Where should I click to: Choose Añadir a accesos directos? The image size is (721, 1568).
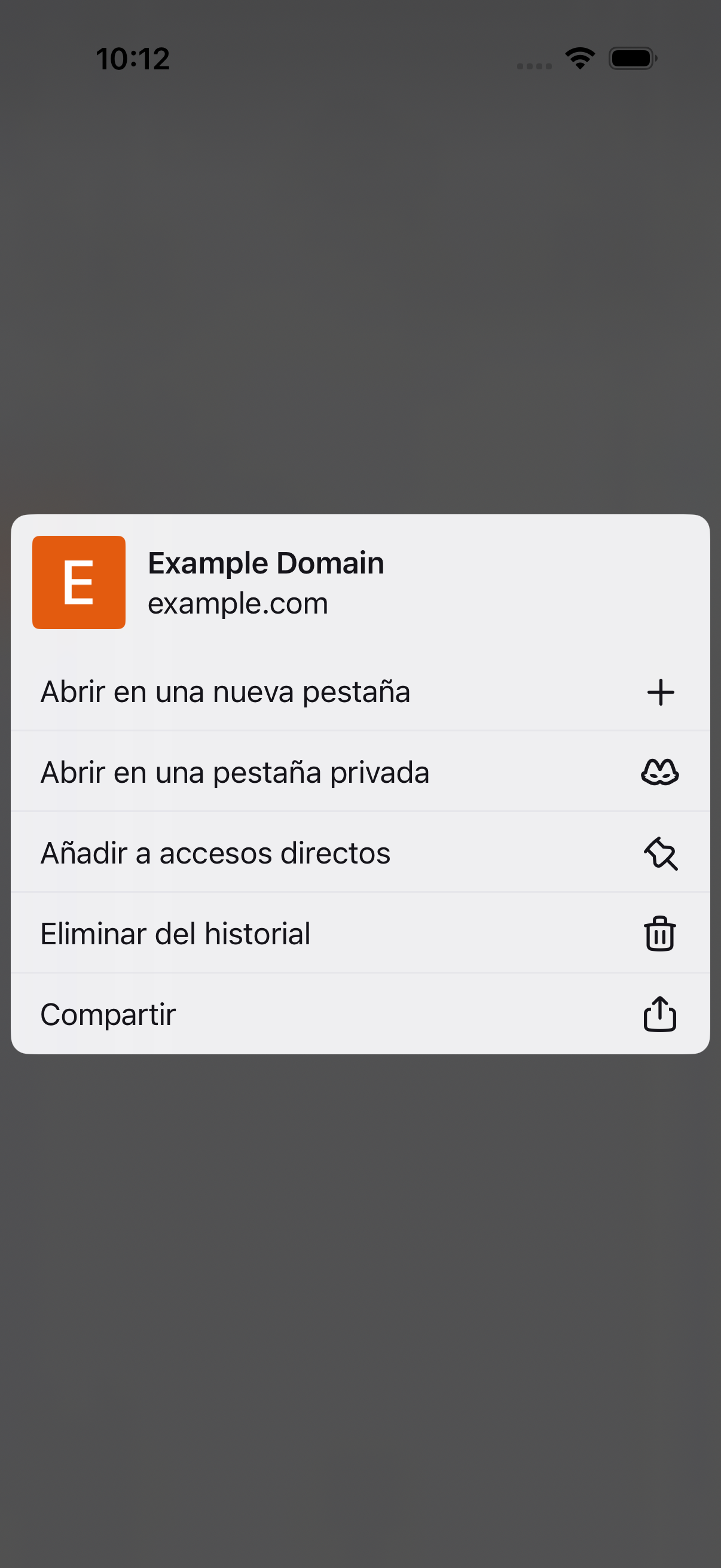[360, 852]
